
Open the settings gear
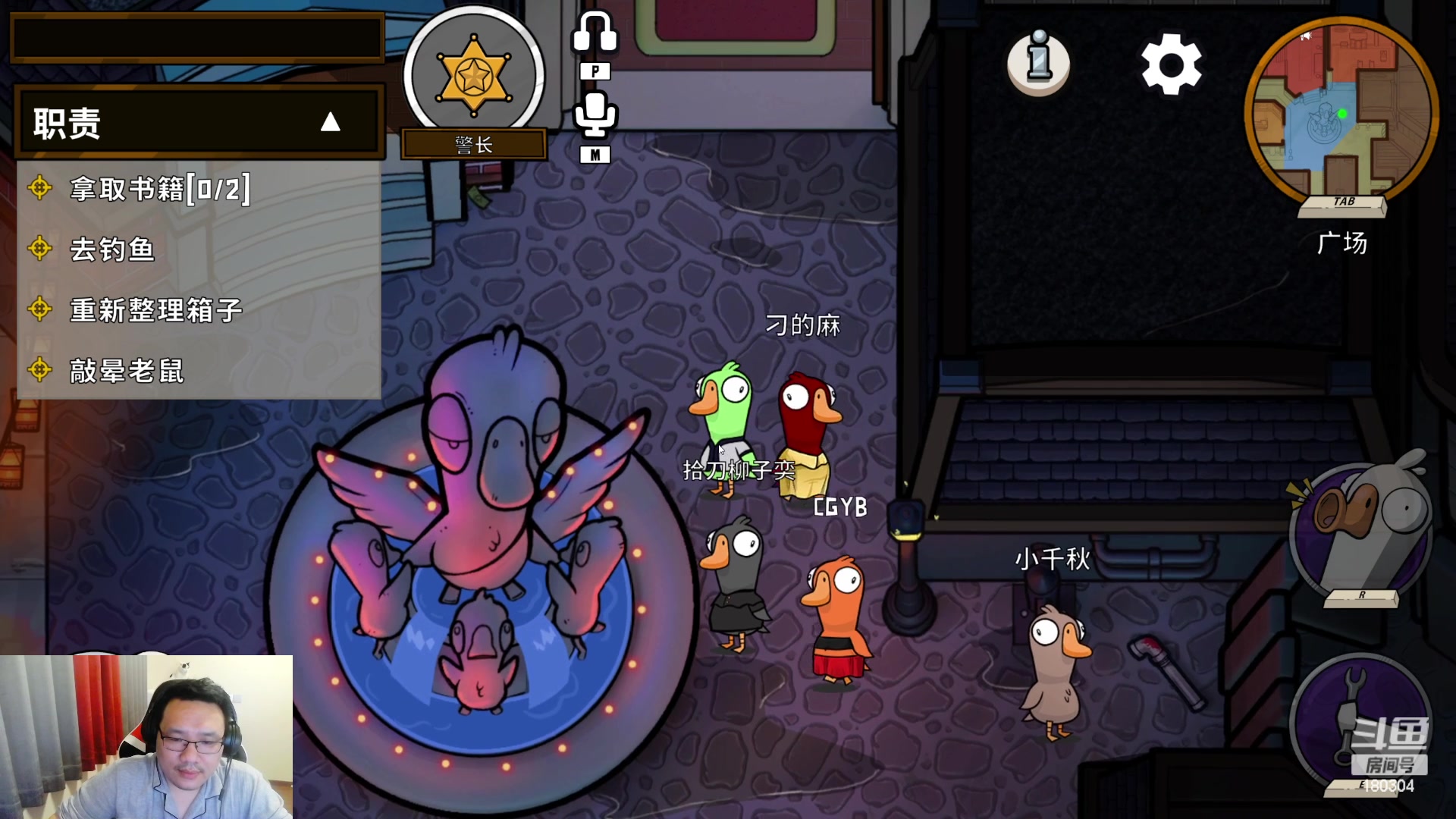[x=1171, y=64]
